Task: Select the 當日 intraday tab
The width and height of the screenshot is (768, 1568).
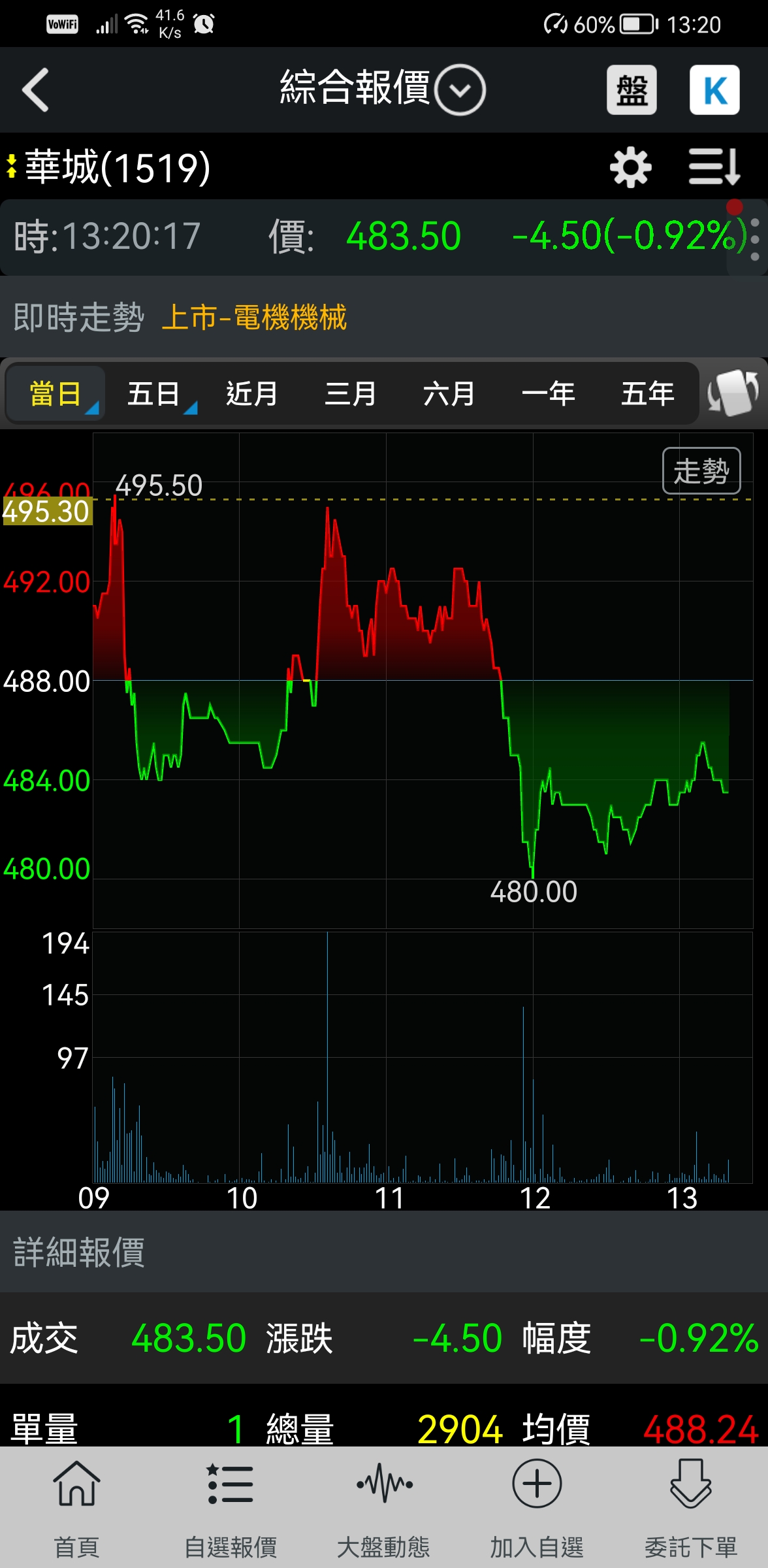Action: coord(56,394)
